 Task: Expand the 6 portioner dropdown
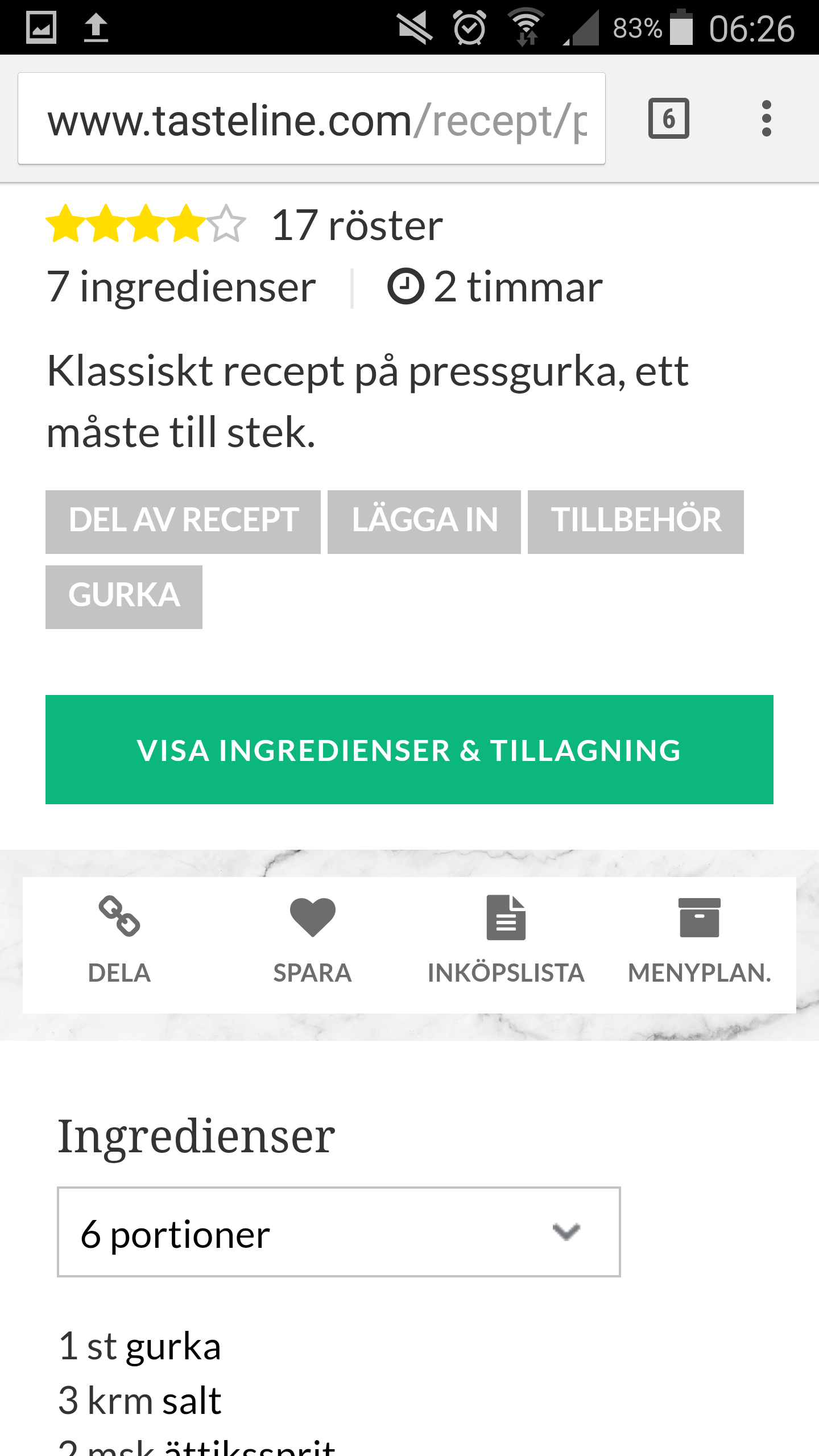(x=338, y=1232)
